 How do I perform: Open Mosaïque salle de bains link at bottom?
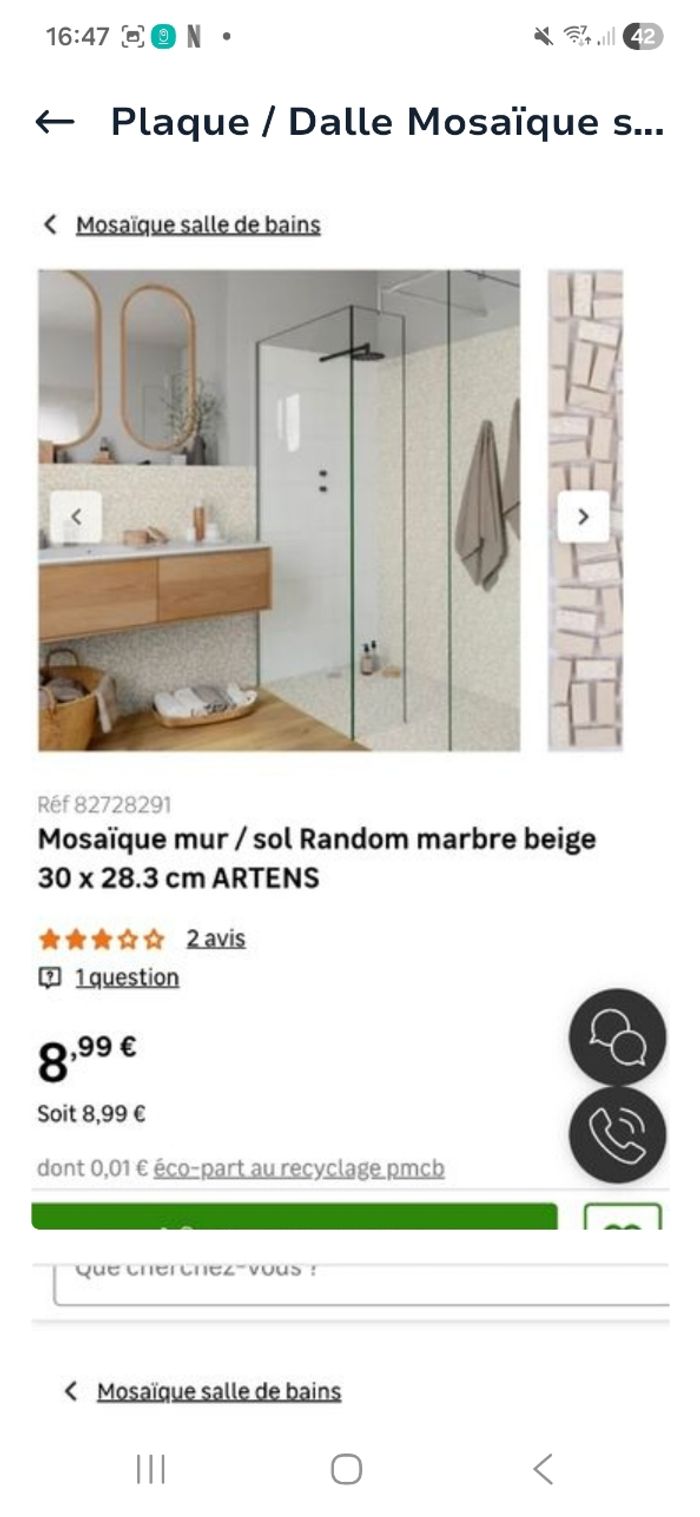click(x=218, y=1391)
